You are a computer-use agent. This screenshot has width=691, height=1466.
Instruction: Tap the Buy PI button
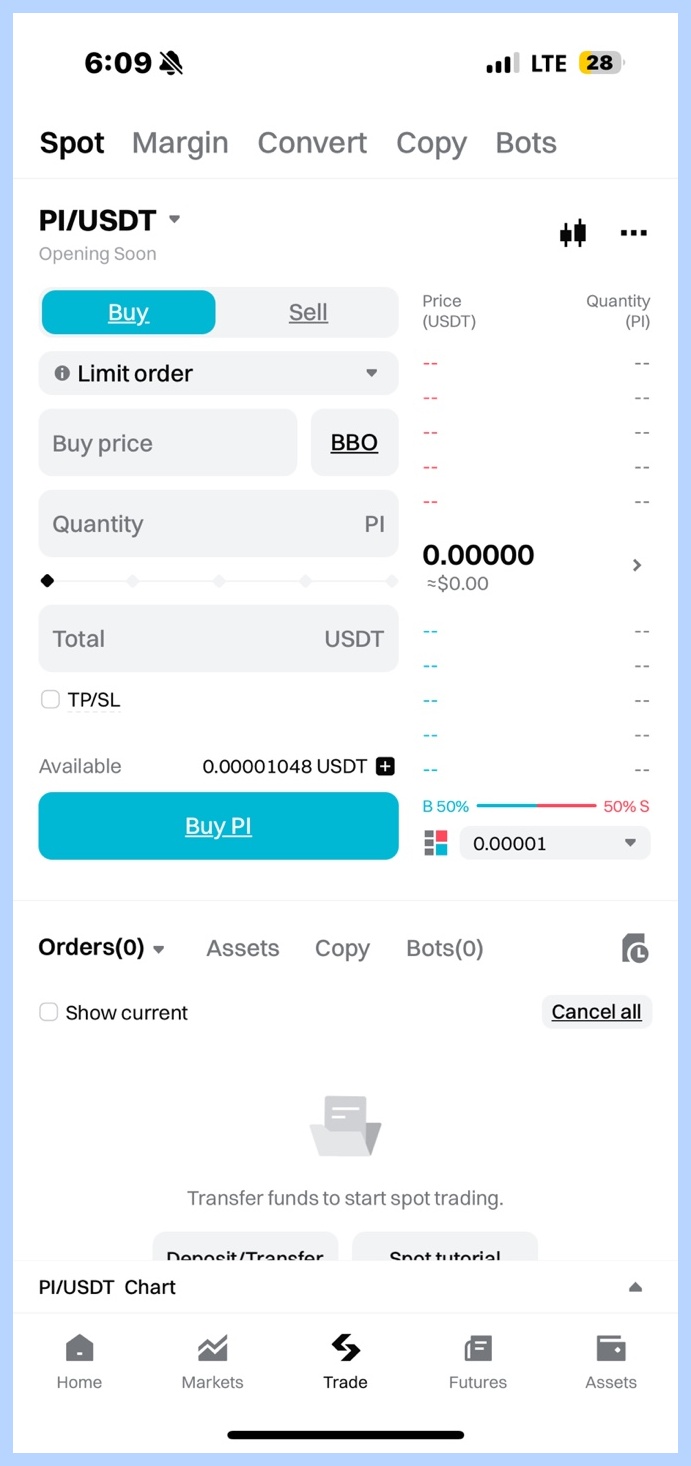click(218, 826)
